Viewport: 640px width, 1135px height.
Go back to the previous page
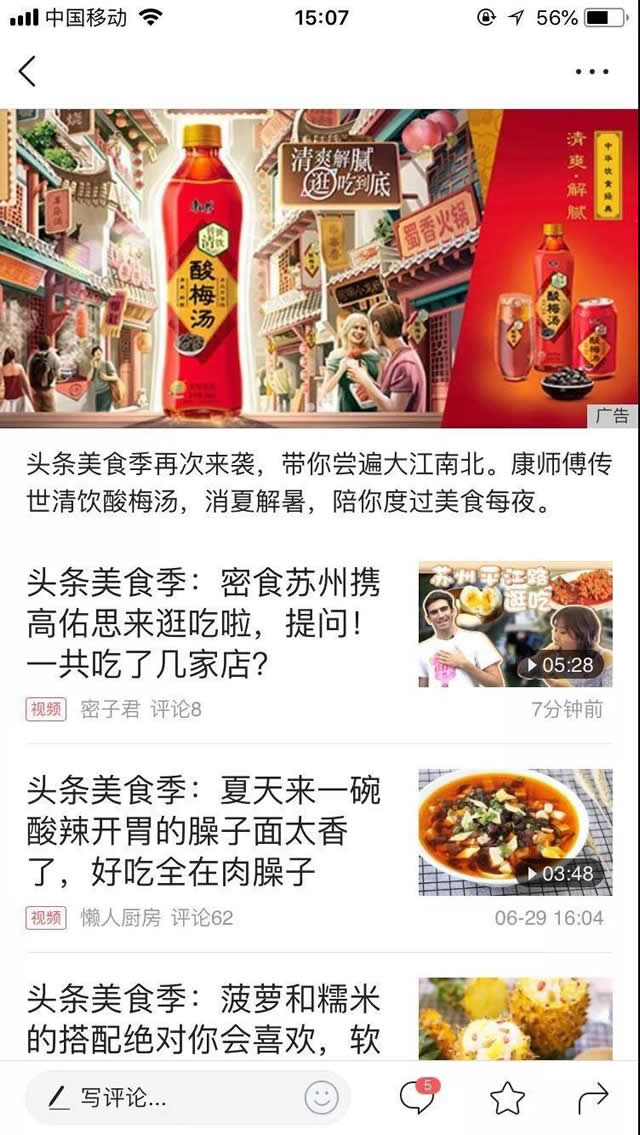(x=27, y=71)
